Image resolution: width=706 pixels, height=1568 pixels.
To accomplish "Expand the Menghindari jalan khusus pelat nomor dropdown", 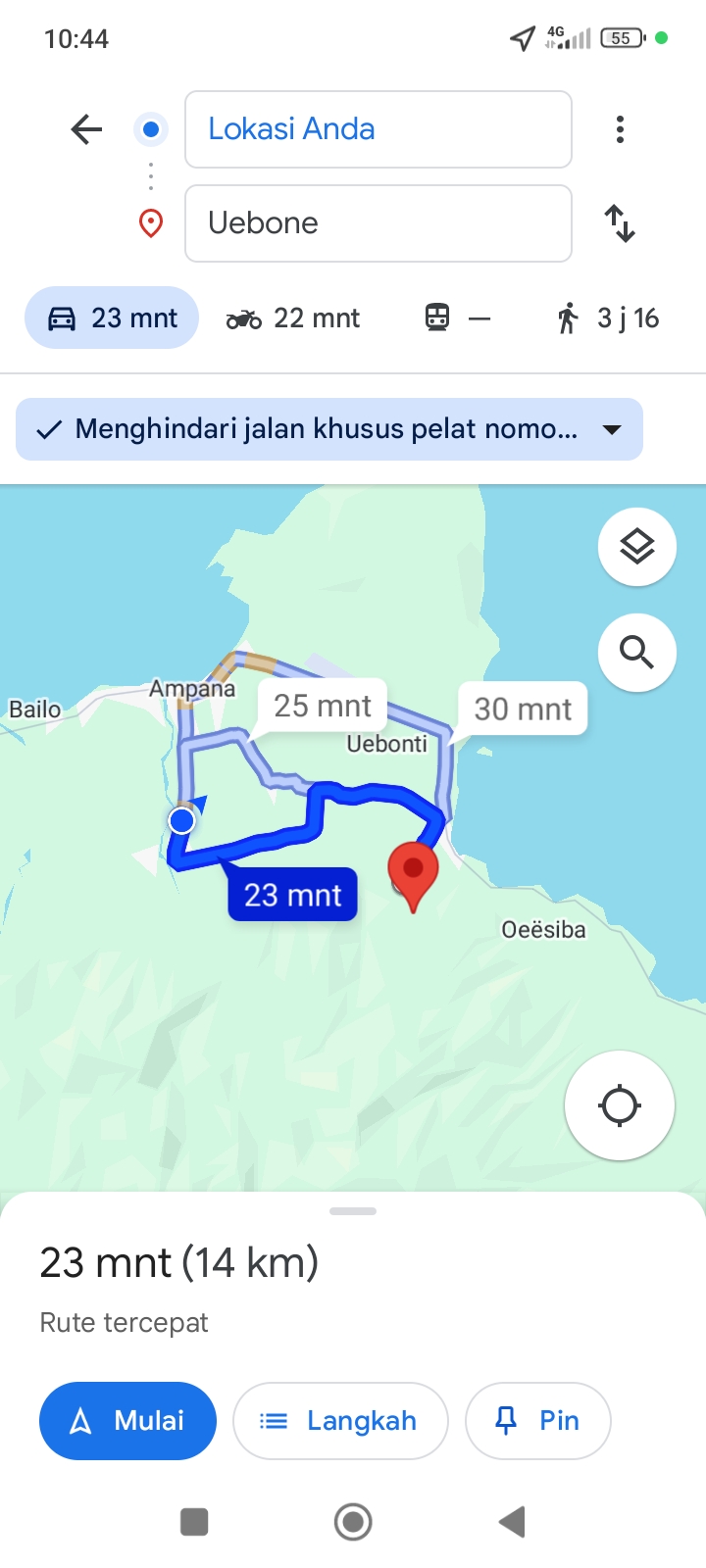I will pos(329,429).
